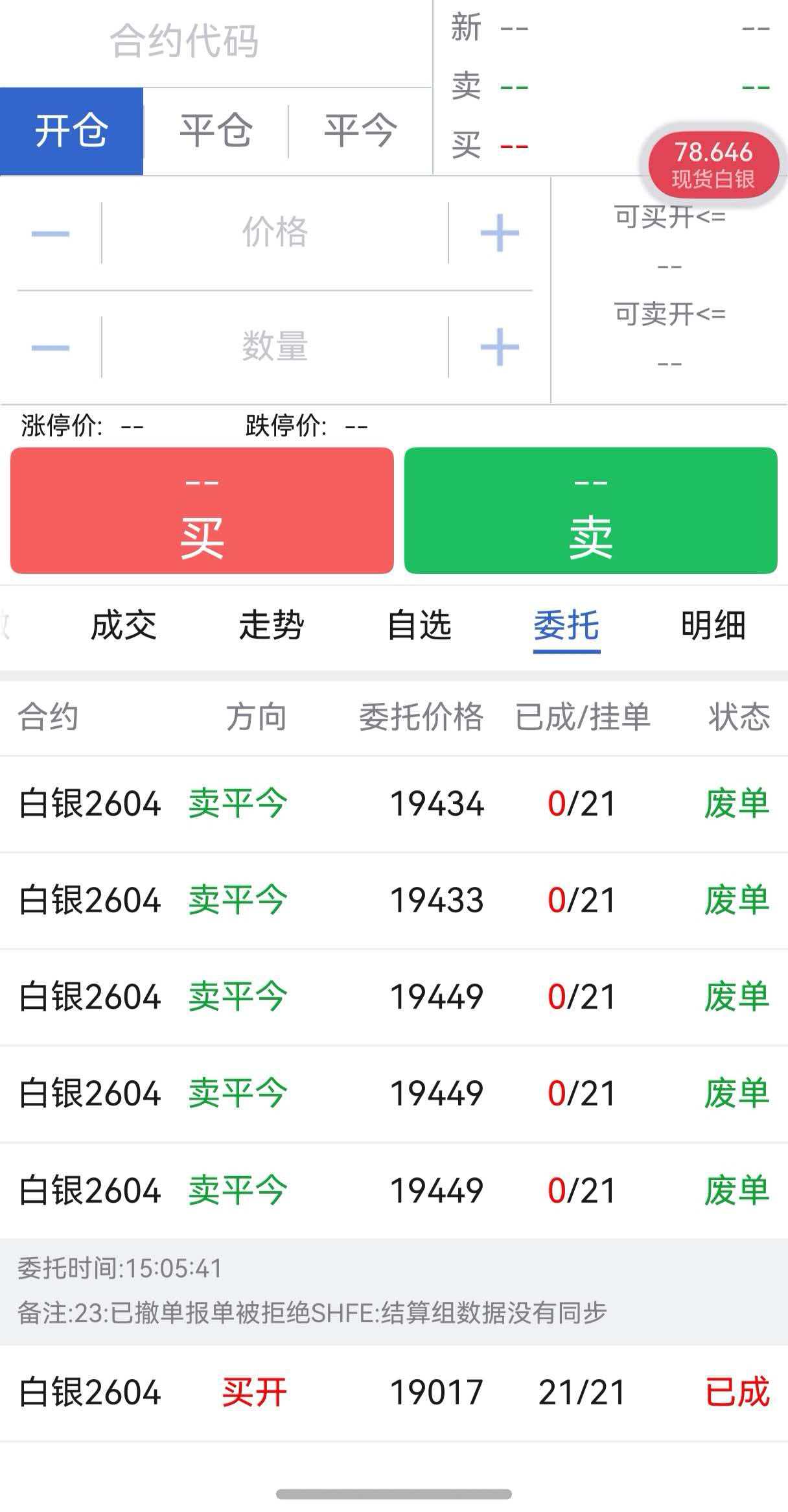This screenshot has width=788, height=1512.
Task: Open the 白银2604 order priced 19434
Action: [x=394, y=804]
